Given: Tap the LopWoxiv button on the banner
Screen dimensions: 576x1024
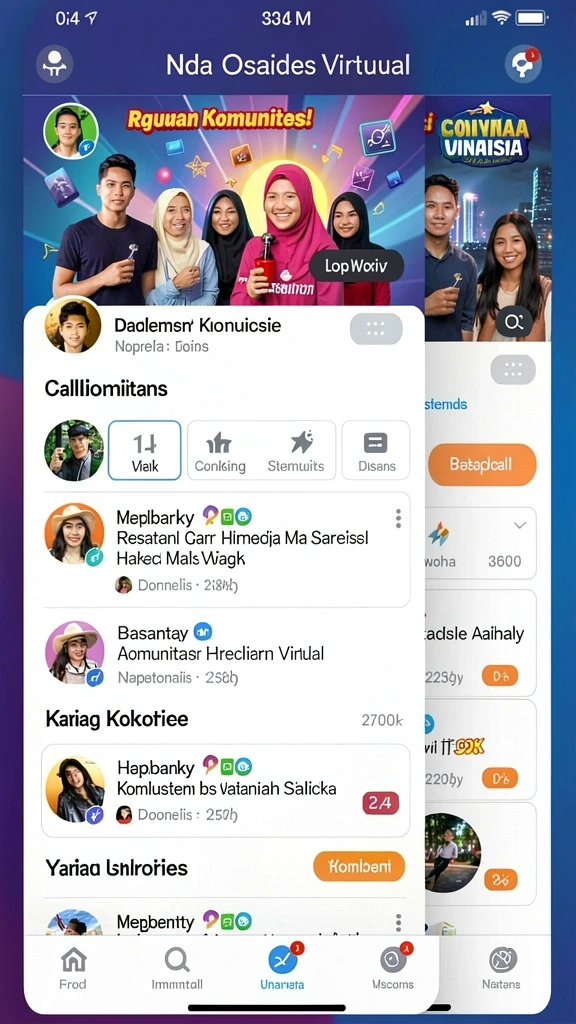Looking at the screenshot, I should point(356,266).
